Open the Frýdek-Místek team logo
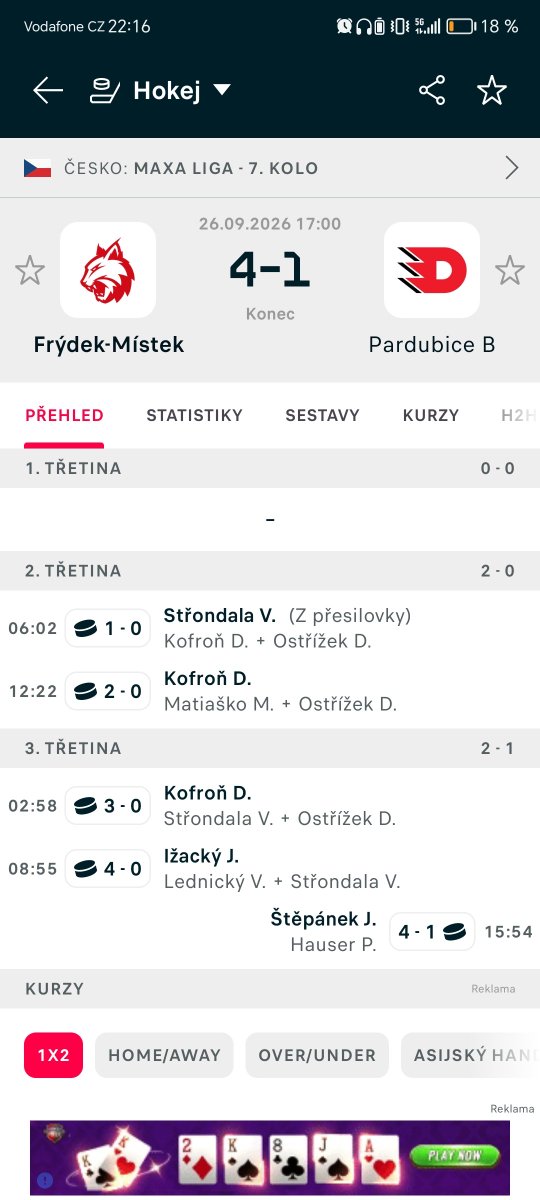Viewport: 540px width, 1200px height. (x=108, y=270)
